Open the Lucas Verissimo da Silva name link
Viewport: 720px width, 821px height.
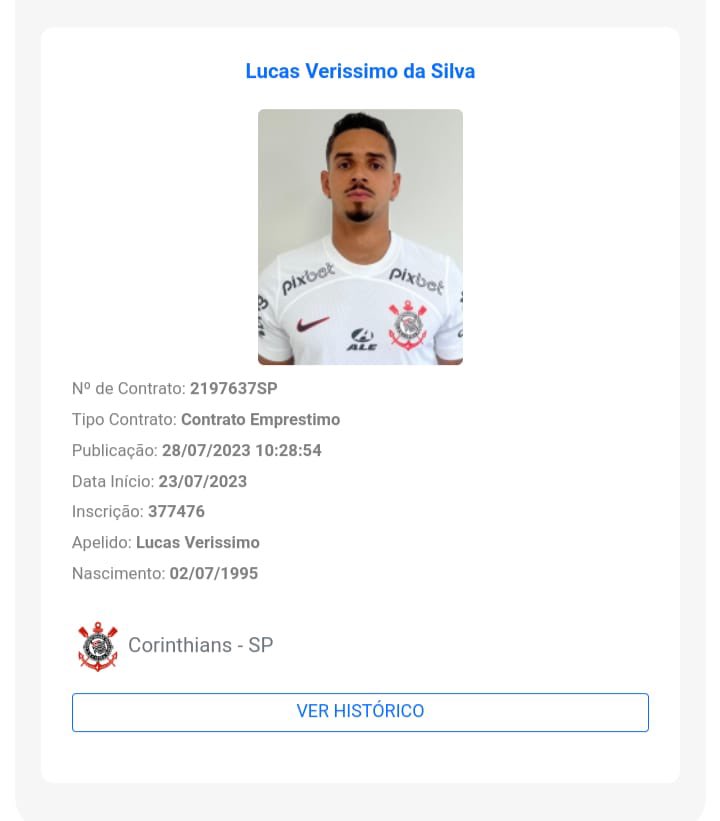point(360,71)
